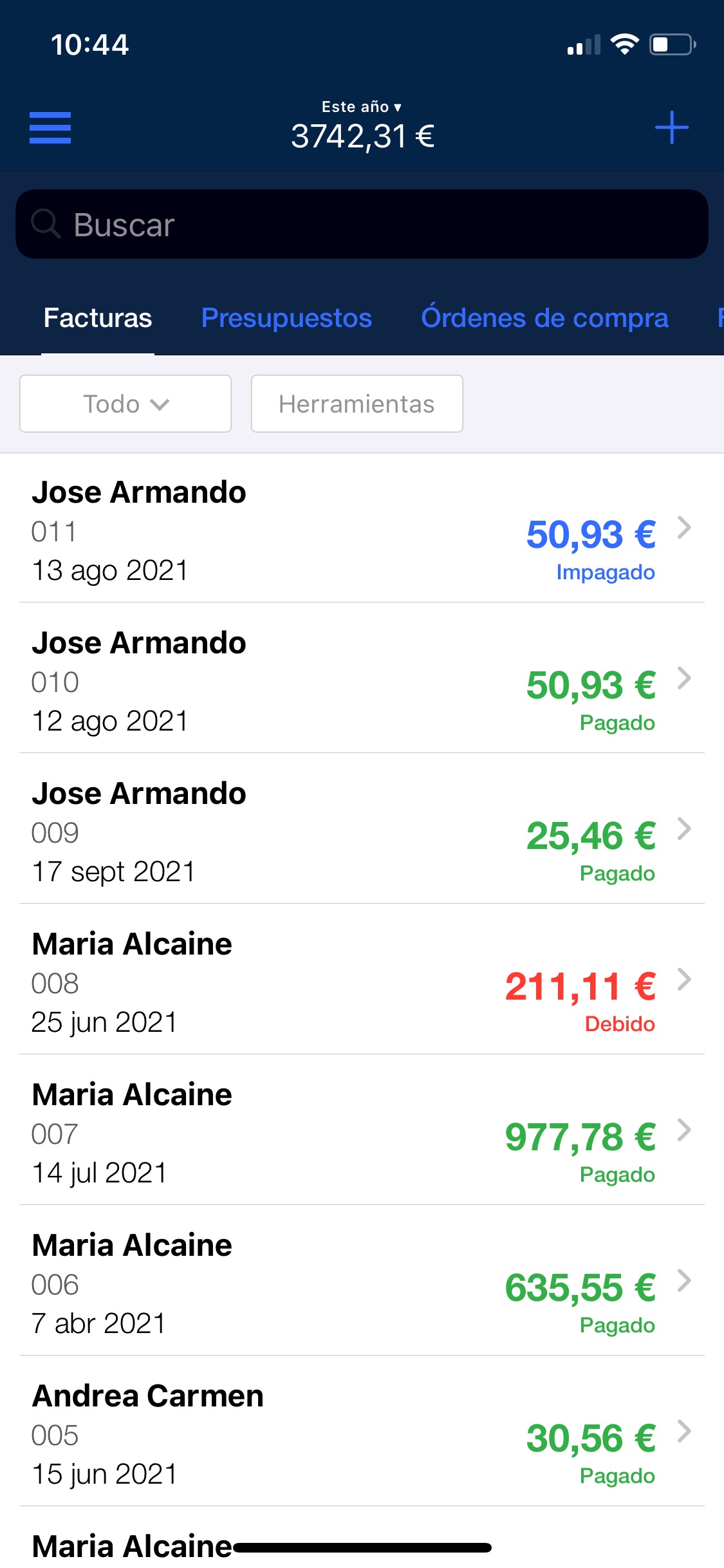Select the Facturas tab
The width and height of the screenshot is (724, 1568).
pos(98,318)
